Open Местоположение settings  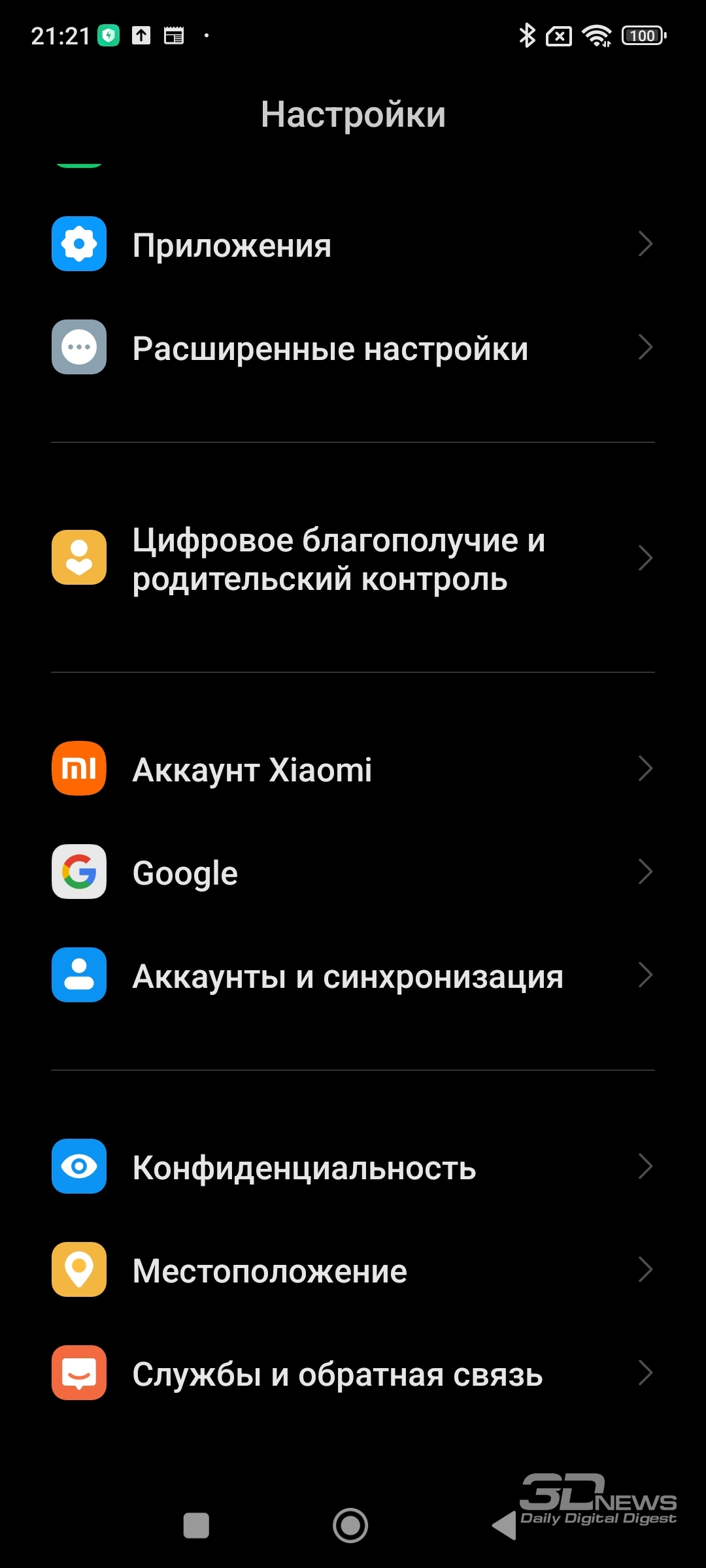[x=353, y=1270]
